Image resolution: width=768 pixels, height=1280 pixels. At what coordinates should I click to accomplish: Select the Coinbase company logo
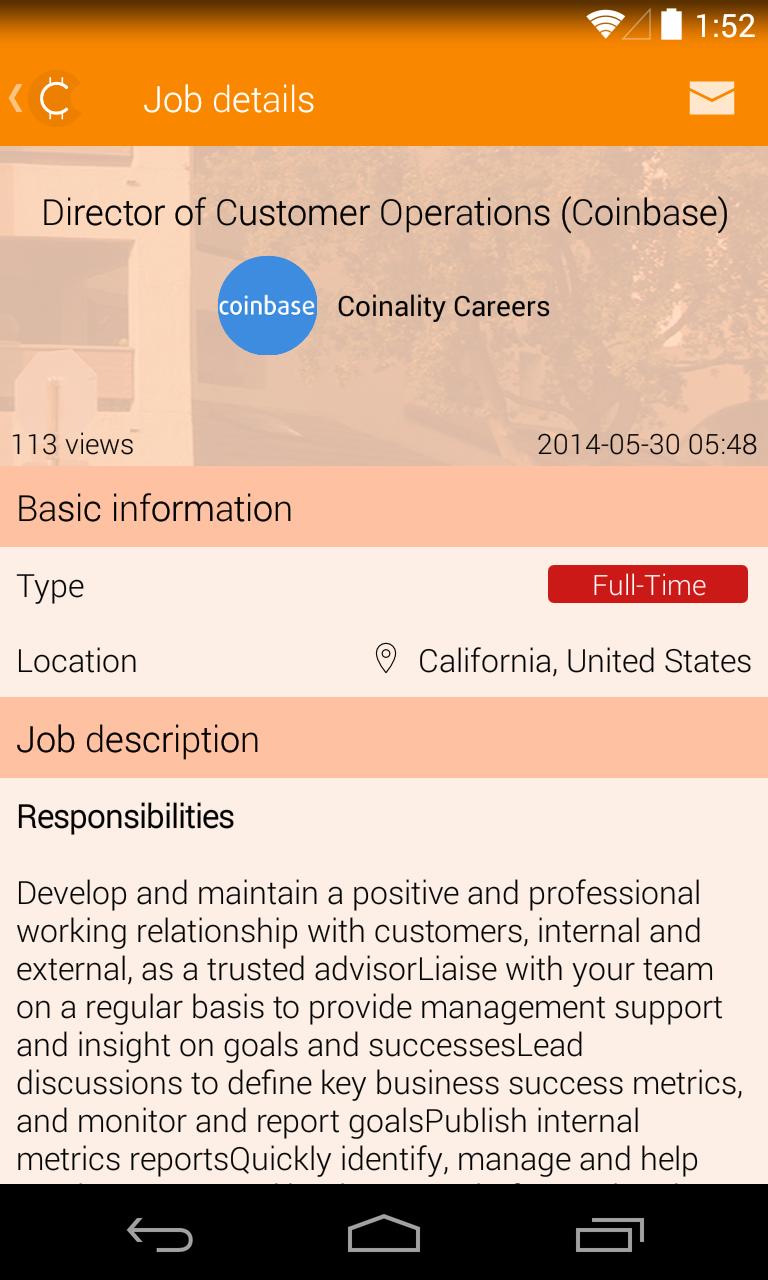267,306
